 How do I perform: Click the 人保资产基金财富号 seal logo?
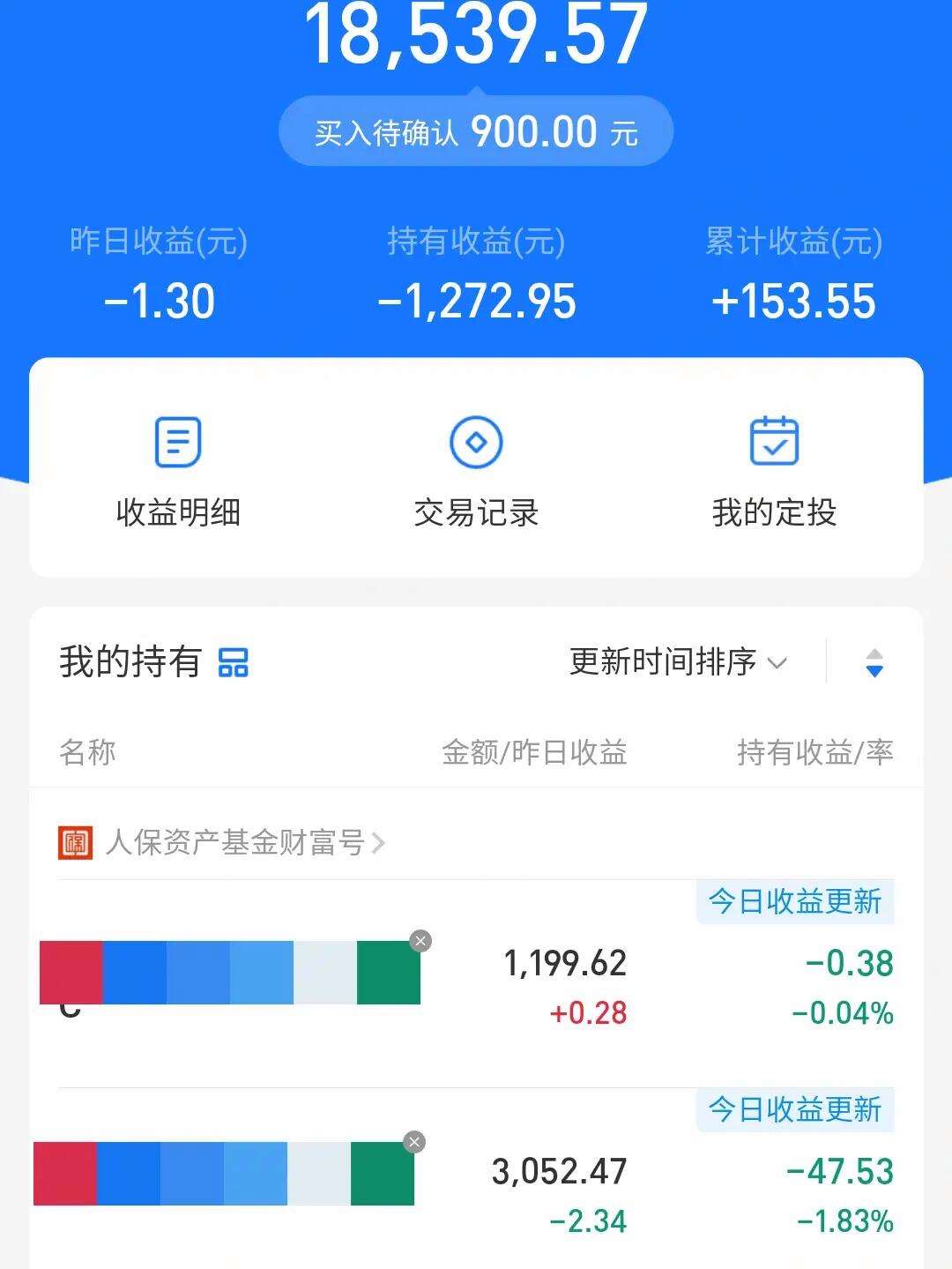coord(76,843)
